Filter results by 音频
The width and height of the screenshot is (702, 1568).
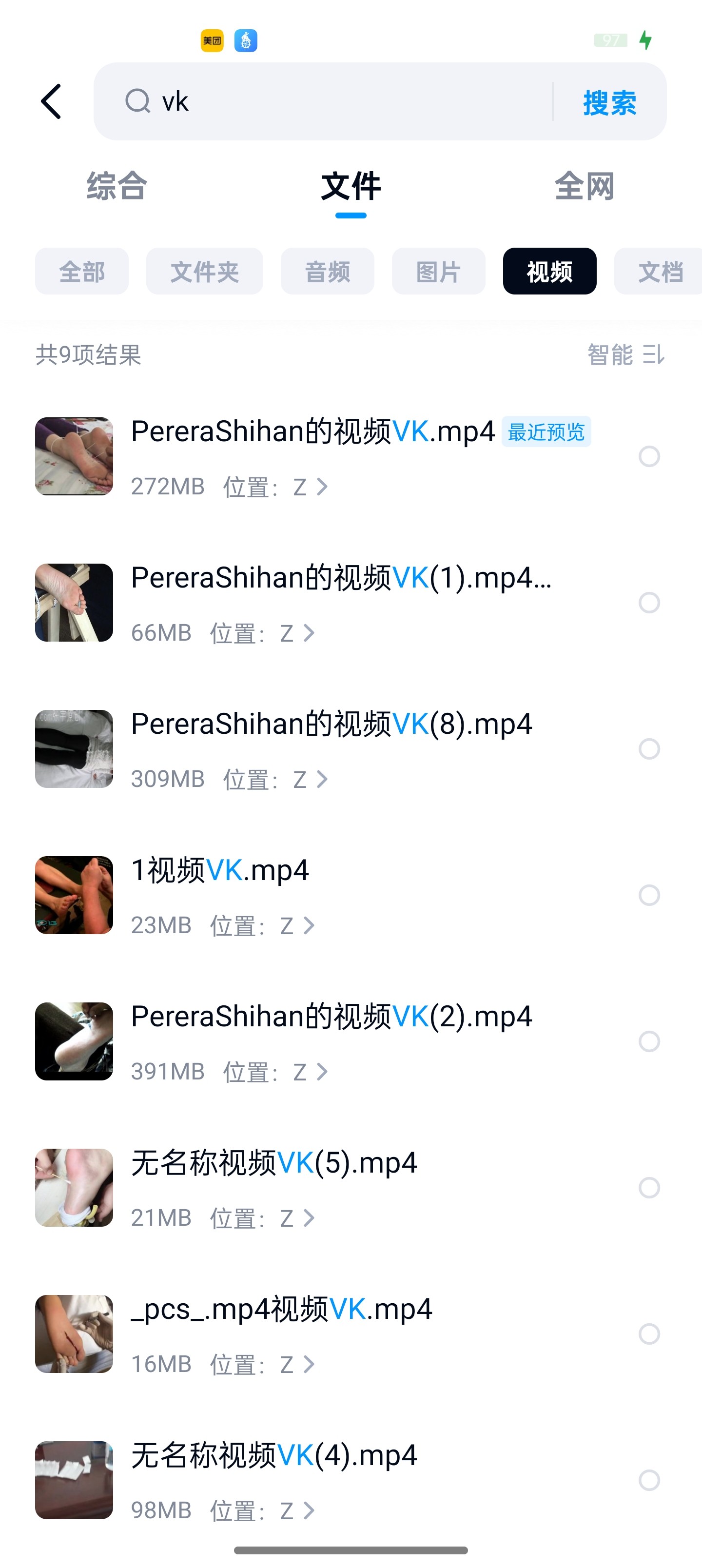(327, 272)
